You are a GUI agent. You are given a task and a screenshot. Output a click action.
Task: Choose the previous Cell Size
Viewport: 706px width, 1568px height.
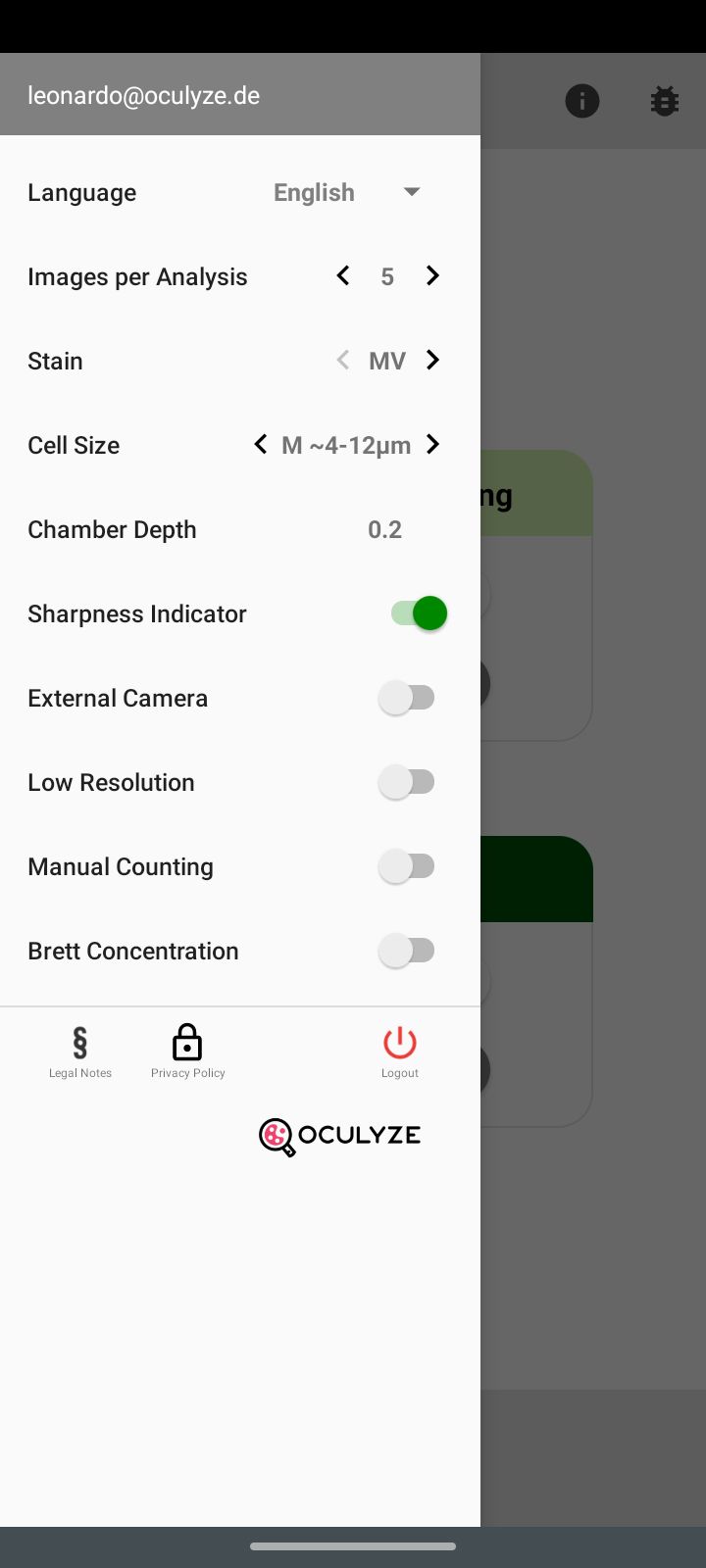(260, 445)
